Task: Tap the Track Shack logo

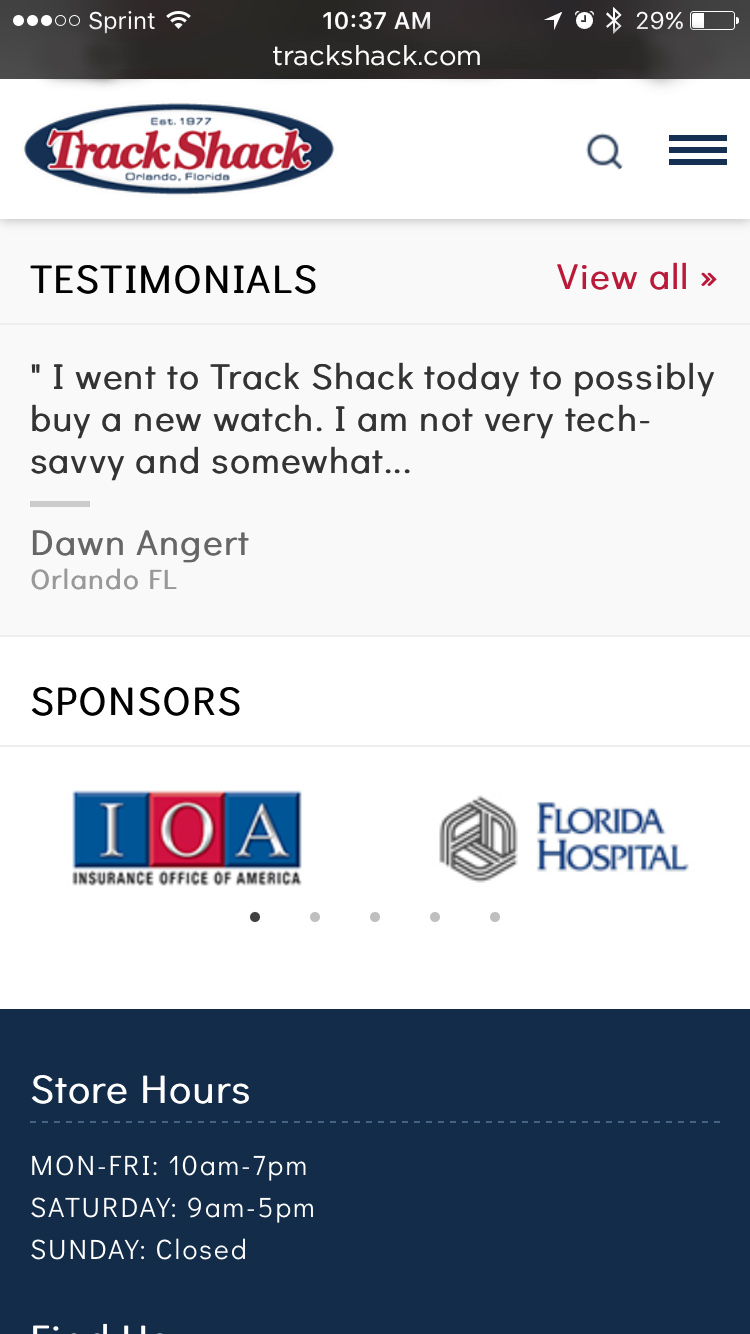Action: (x=179, y=149)
